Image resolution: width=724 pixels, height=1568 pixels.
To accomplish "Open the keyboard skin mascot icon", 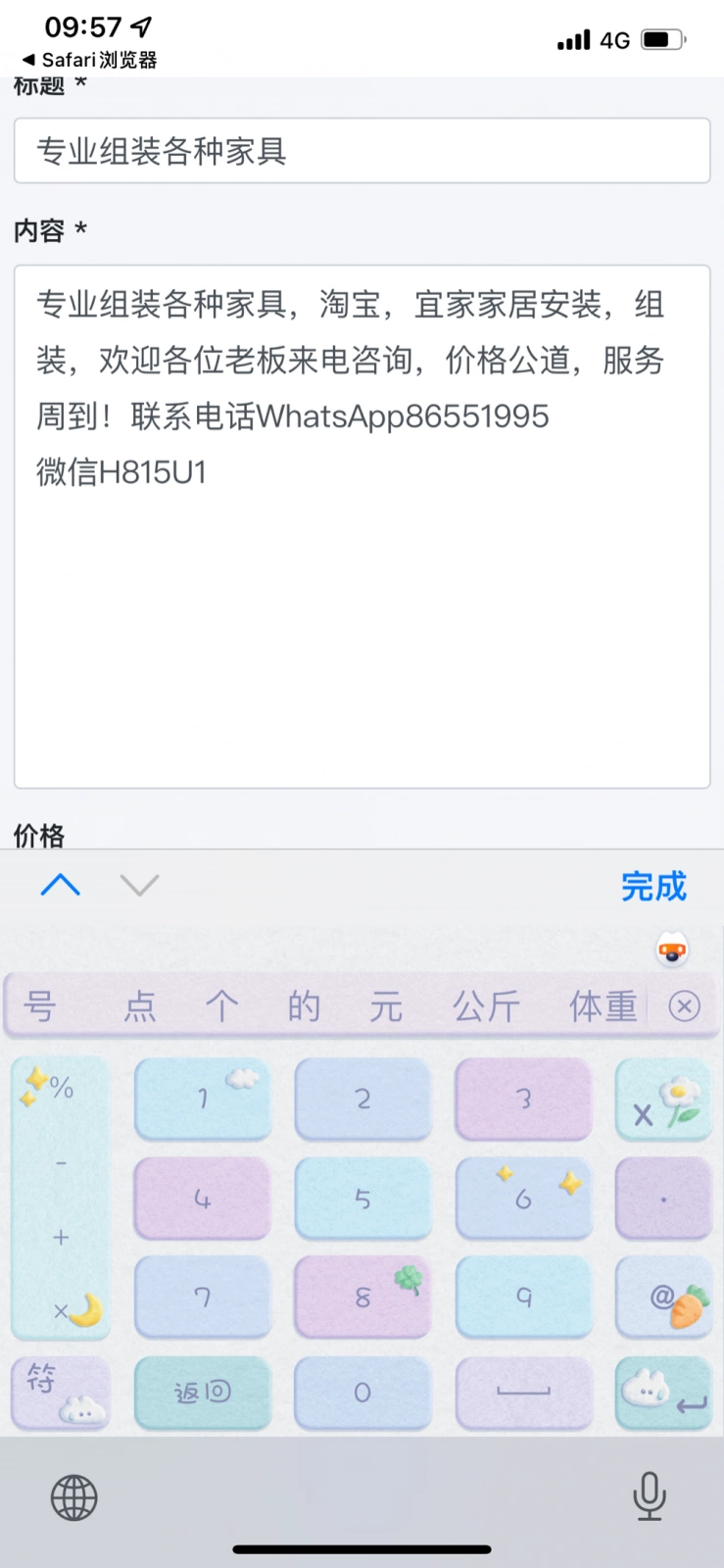I will coord(672,950).
